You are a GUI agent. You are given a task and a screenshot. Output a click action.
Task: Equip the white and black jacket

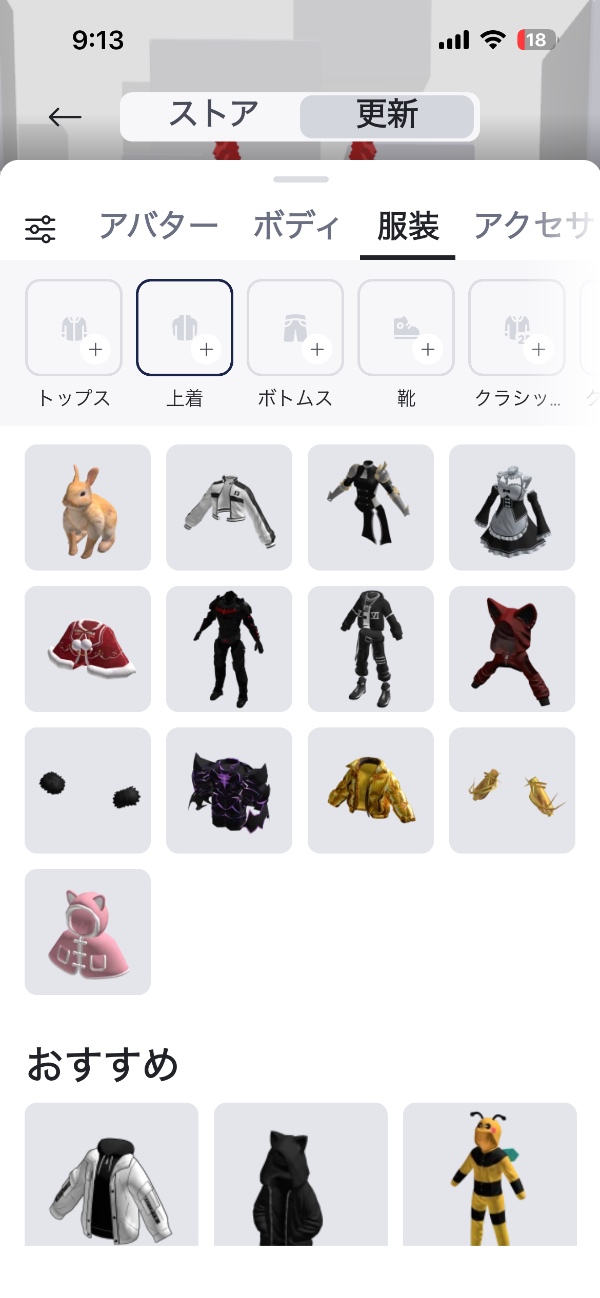229,508
